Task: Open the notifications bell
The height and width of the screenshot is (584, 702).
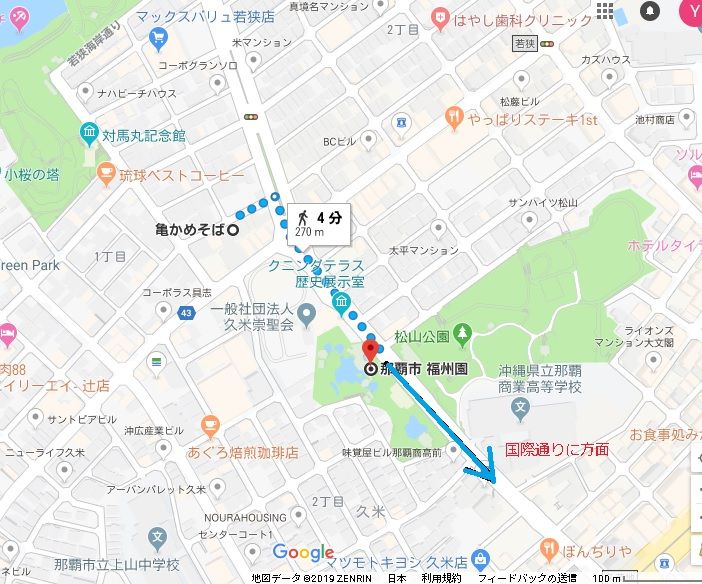Action: pyautogui.click(x=650, y=11)
